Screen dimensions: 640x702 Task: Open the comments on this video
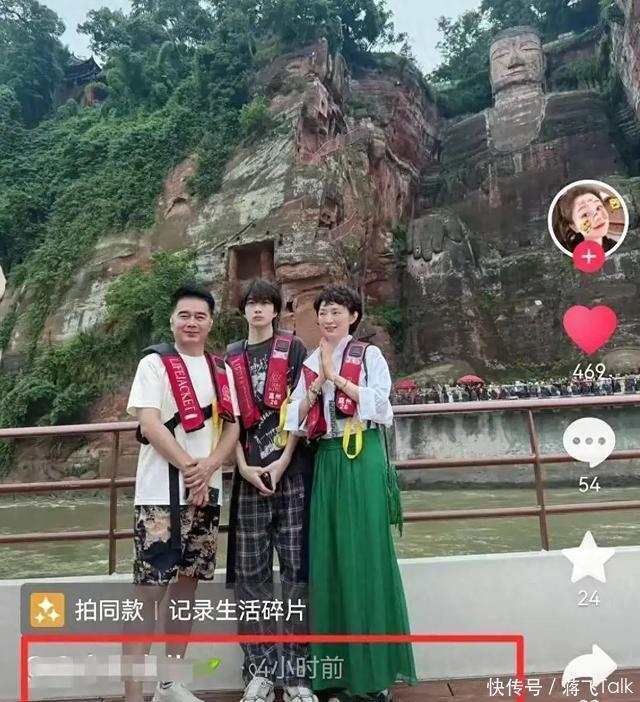[589, 441]
